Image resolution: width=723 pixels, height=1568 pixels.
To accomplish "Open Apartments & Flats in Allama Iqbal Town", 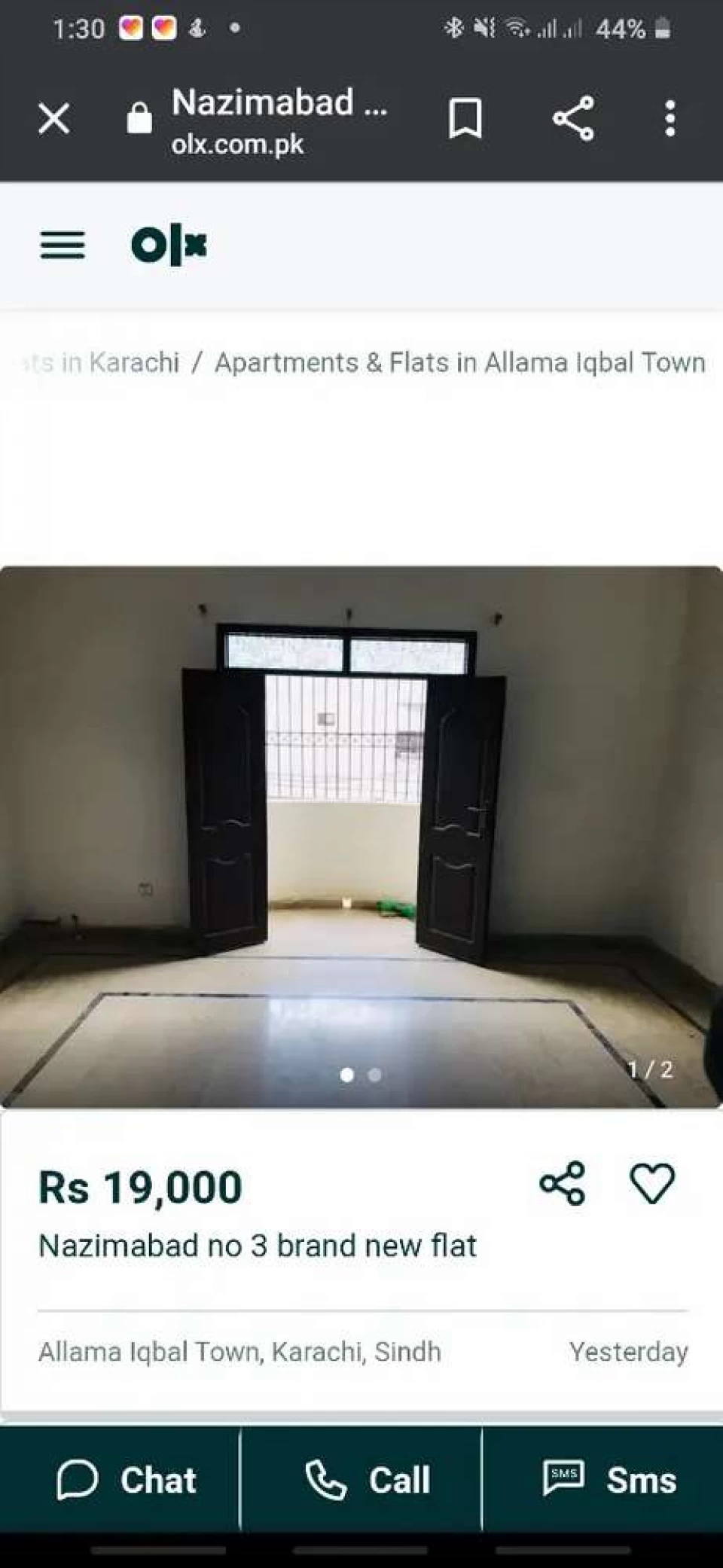I will pyautogui.click(x=460, y=363).
